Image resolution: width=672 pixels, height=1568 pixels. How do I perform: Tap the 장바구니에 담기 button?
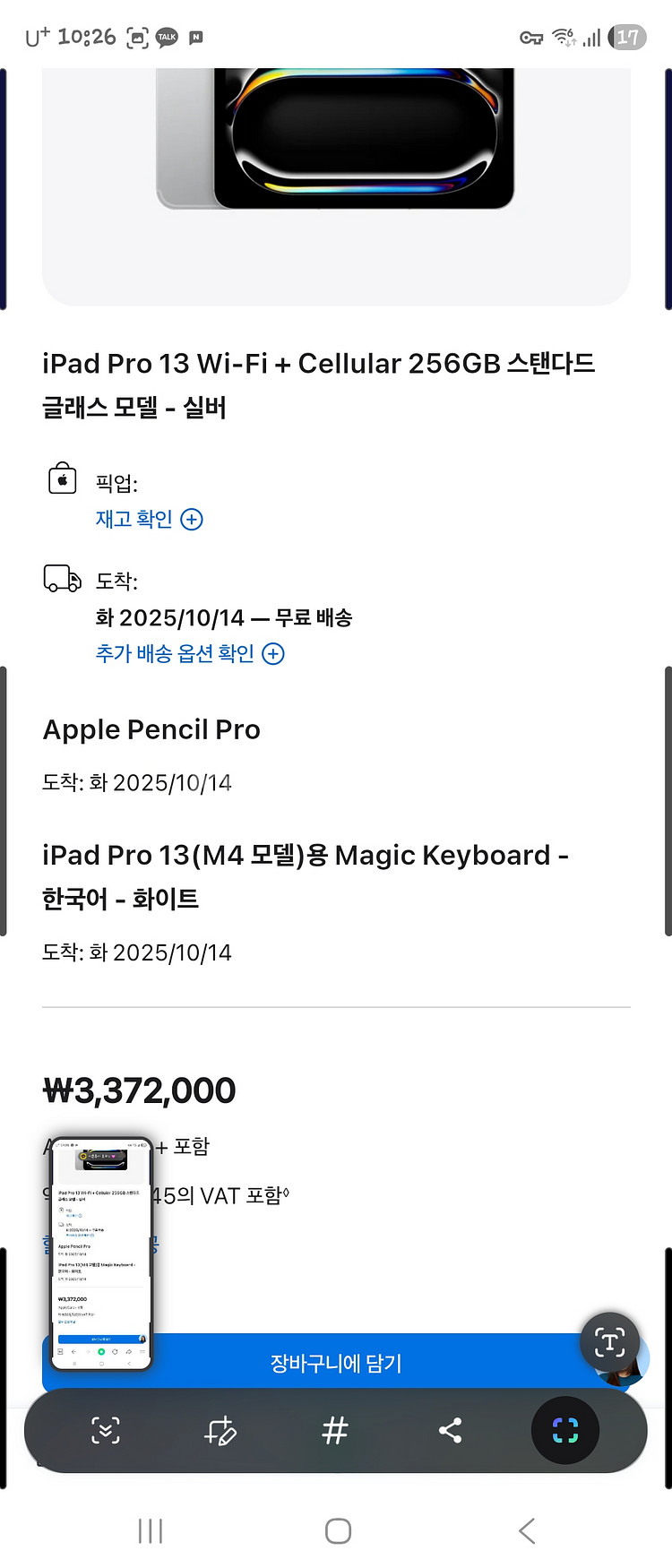pyautogui.click(x=336, y=1363)
